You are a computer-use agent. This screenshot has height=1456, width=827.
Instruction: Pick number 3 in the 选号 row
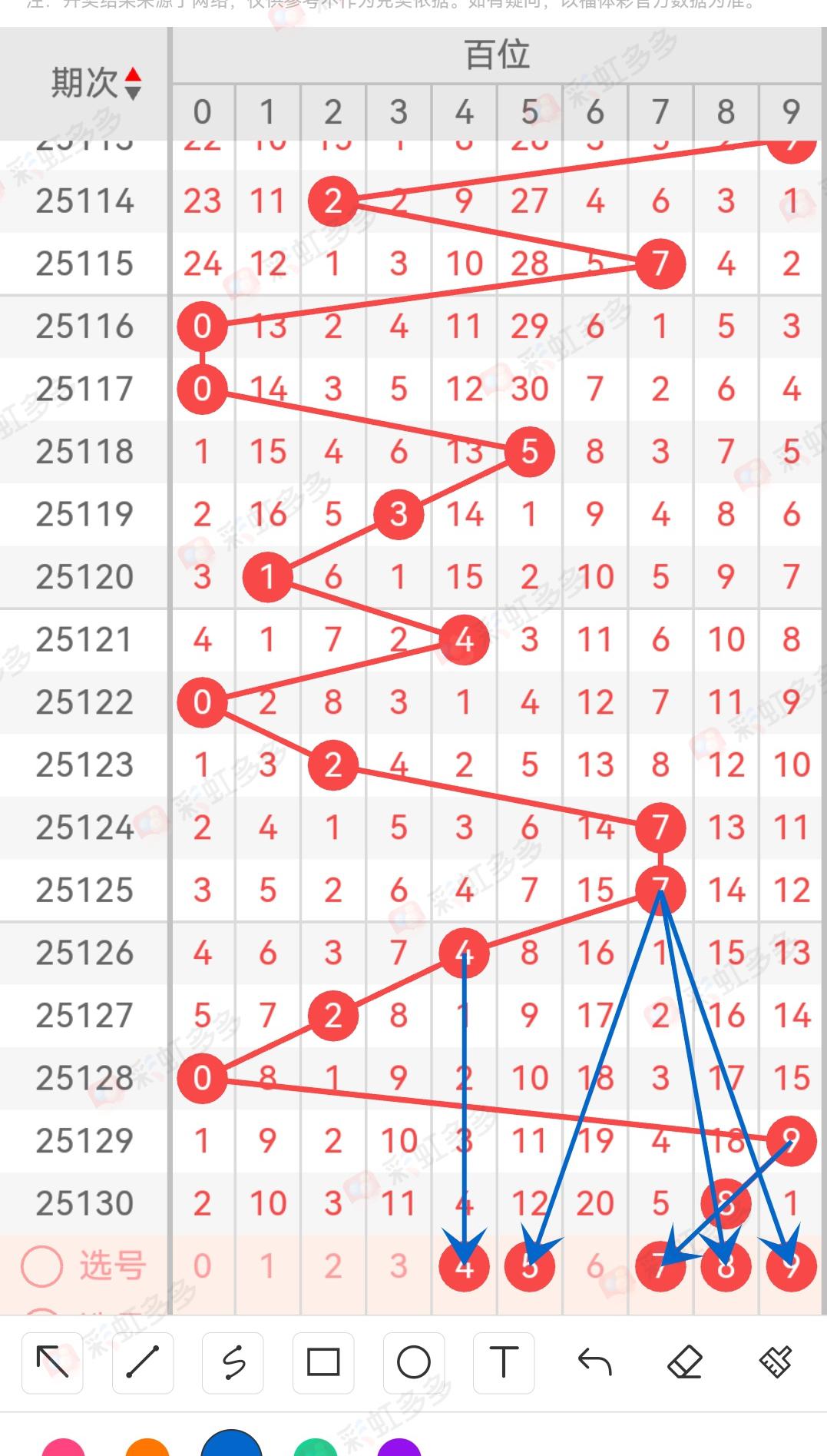(x=398, y=1266)
